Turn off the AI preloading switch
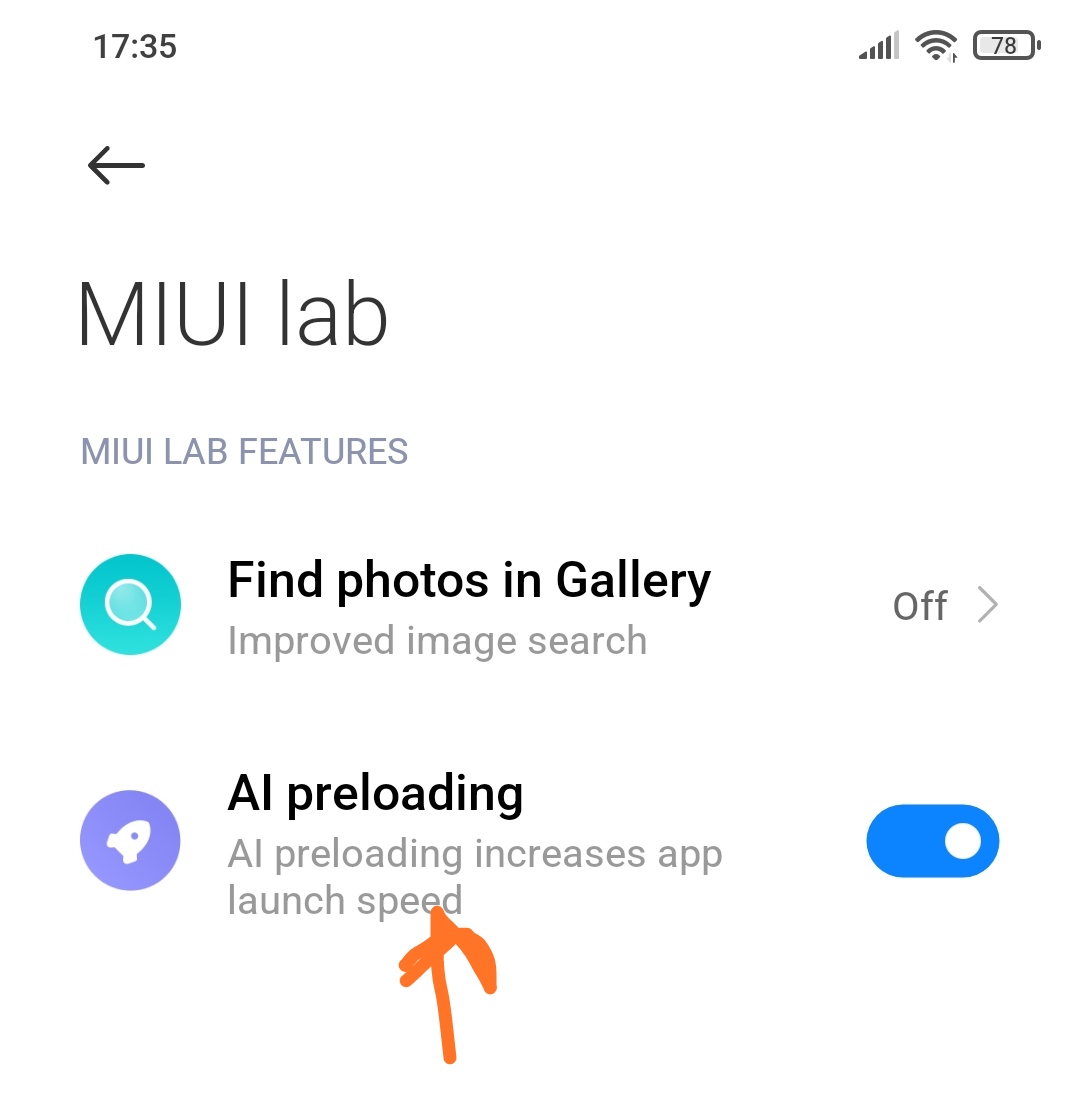1080x1116 pixels. pos(932,841)
